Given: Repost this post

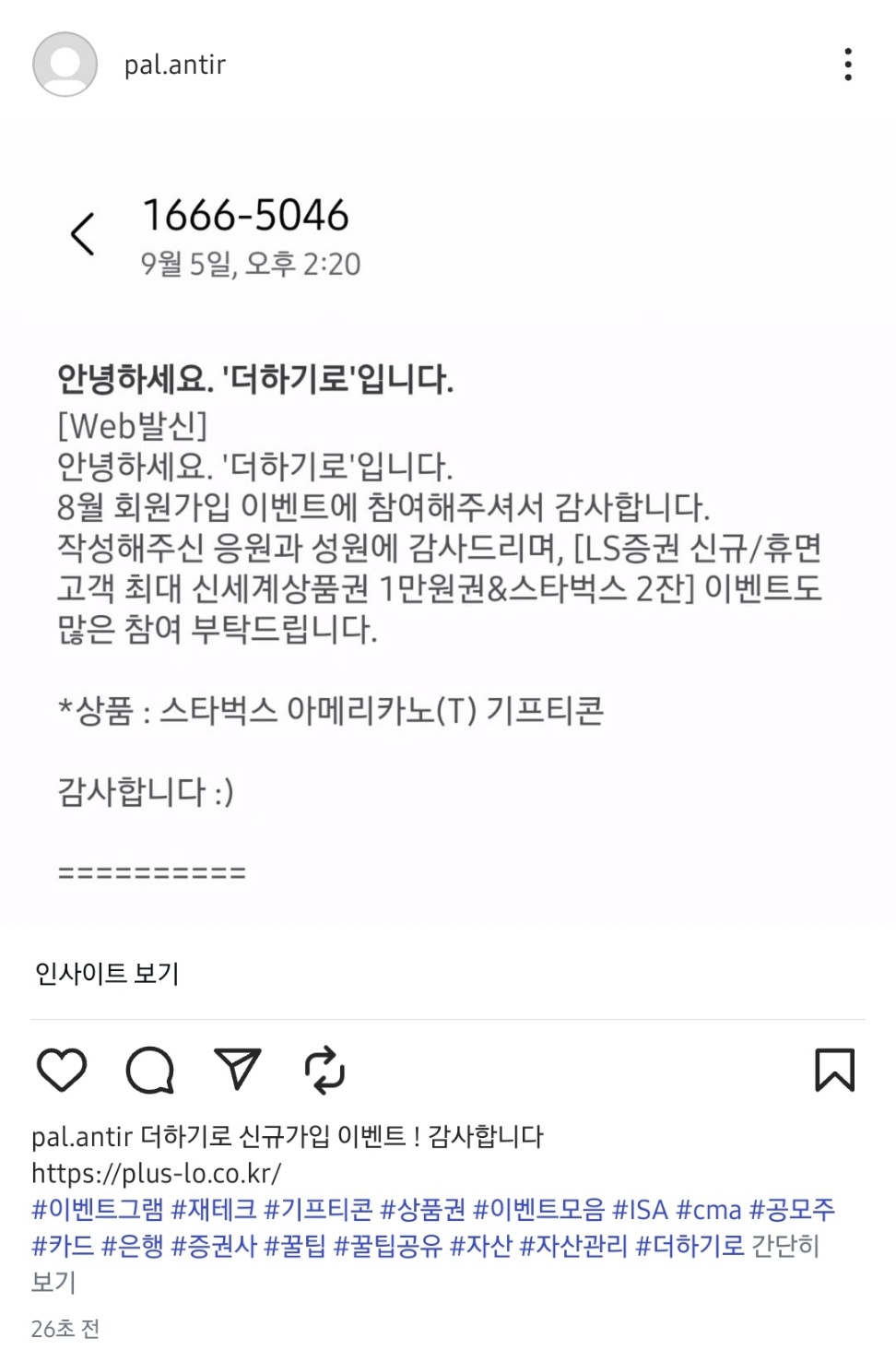Looking at the screenshot, I should [324, 1070].
